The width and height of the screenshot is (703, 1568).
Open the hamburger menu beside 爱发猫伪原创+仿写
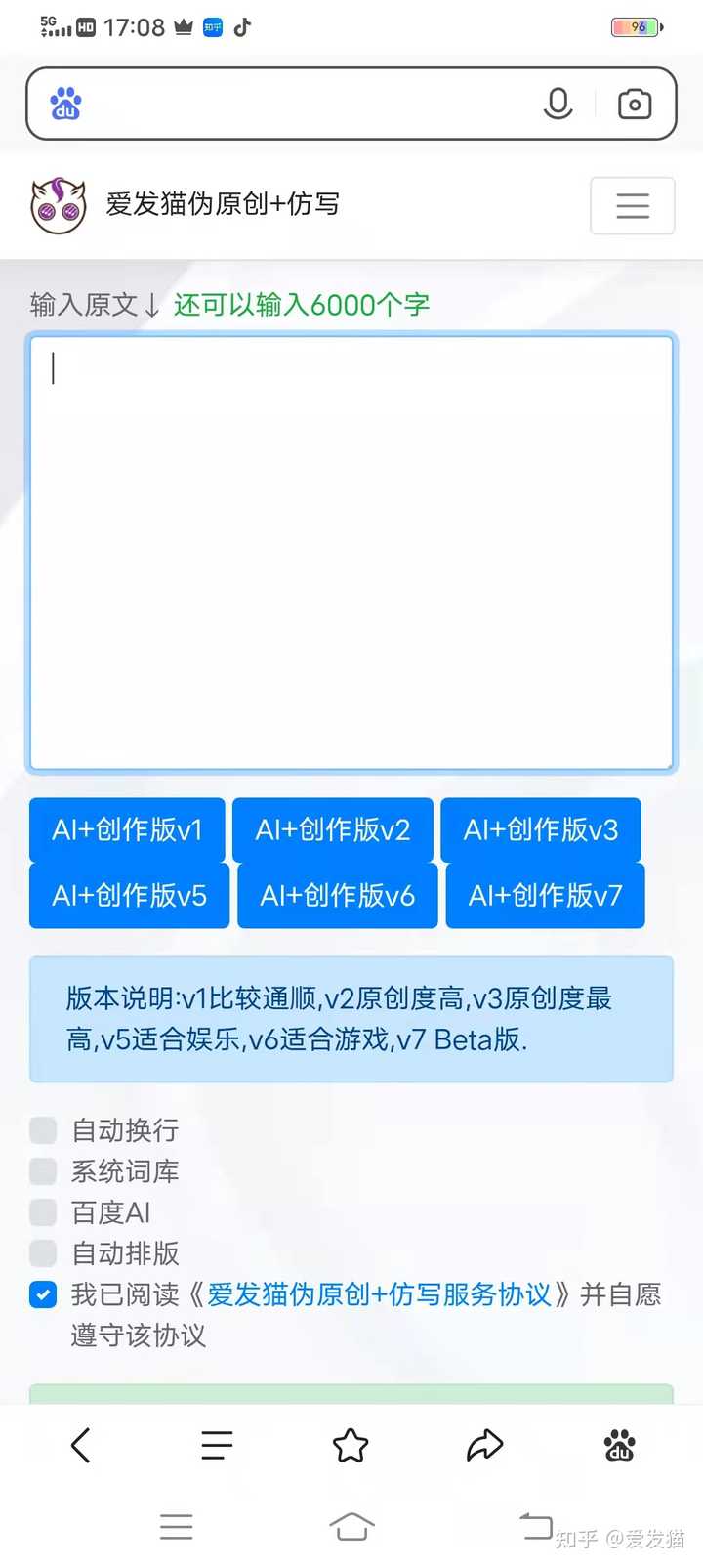point(632,205)
